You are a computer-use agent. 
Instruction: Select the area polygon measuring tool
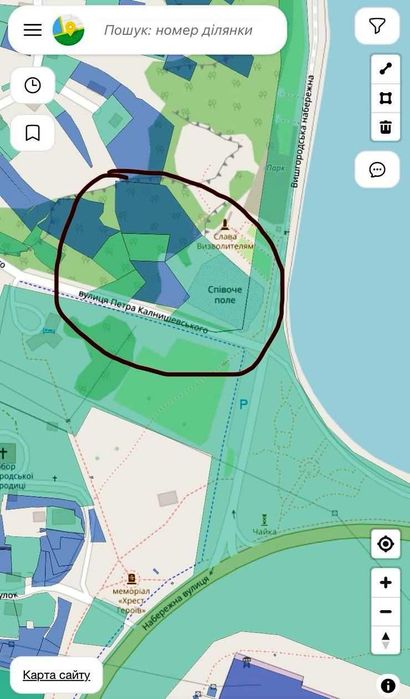pyautogui.click(x=385, y=98)
